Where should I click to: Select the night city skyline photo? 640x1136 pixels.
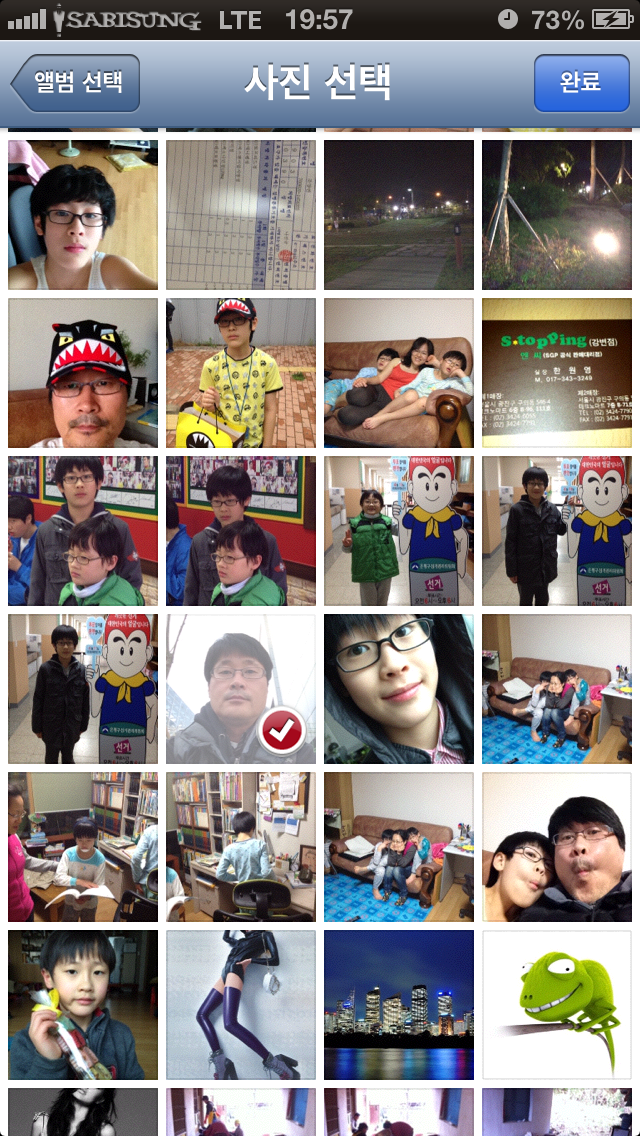pos(399,1005)
